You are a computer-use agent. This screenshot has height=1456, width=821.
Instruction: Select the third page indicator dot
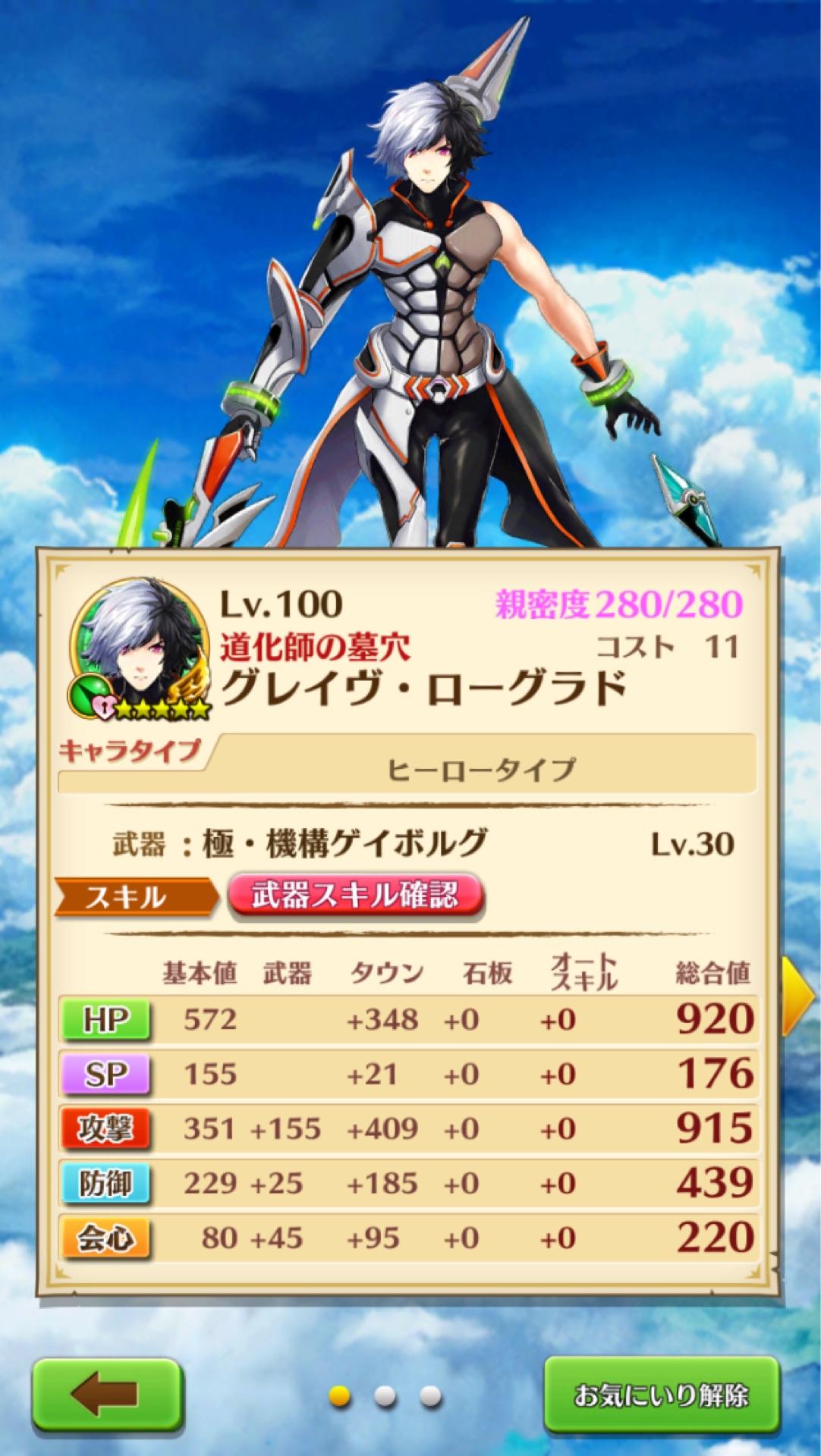click(430, 1395)
